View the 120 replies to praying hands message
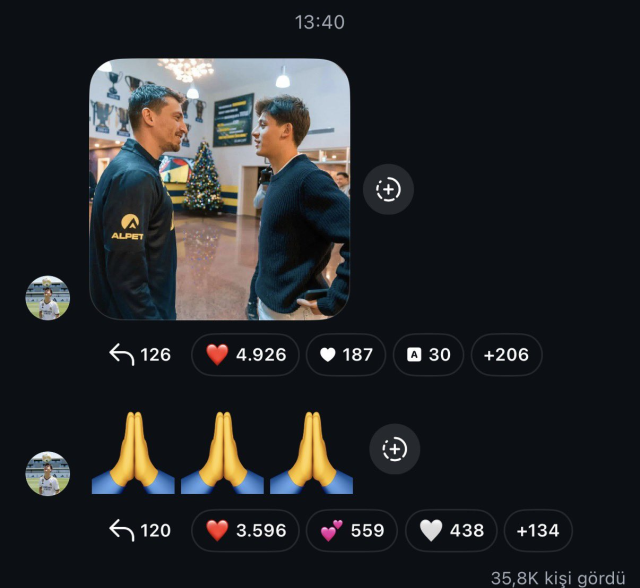Screen dimensions: 640x588 pos(139,530)
